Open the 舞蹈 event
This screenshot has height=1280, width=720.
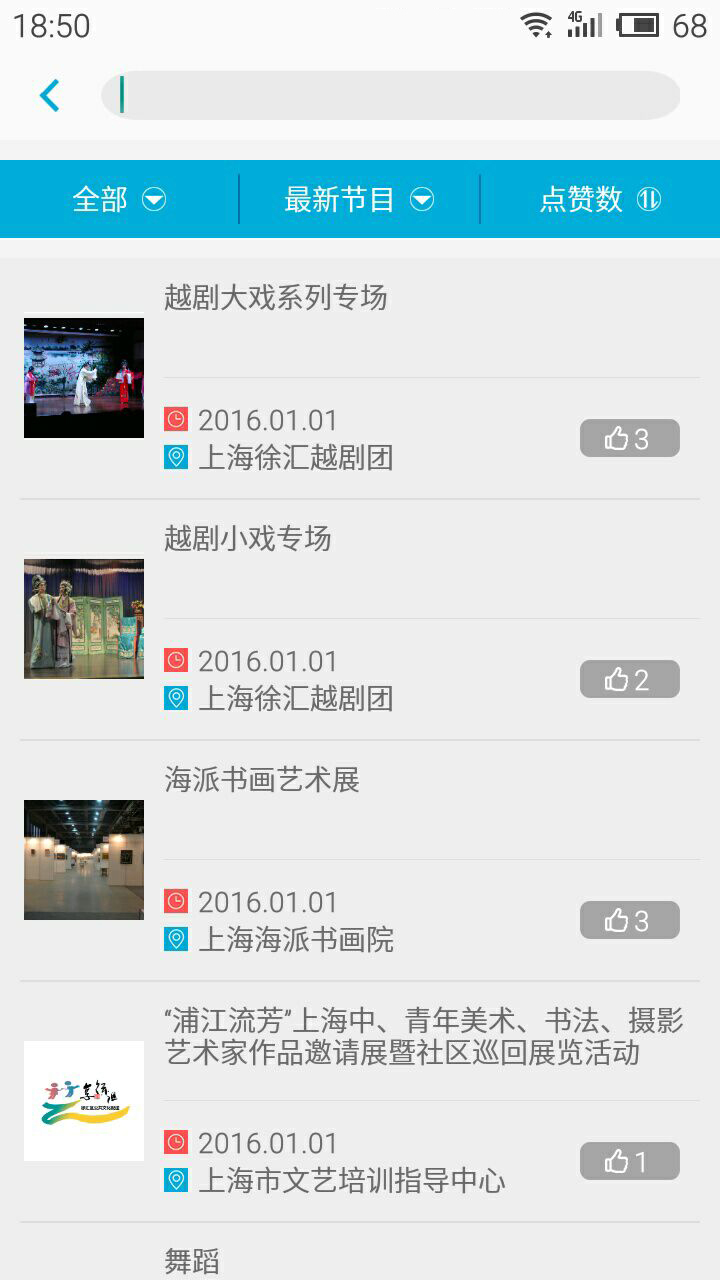pyautogui.click(x=360, y=1253)
